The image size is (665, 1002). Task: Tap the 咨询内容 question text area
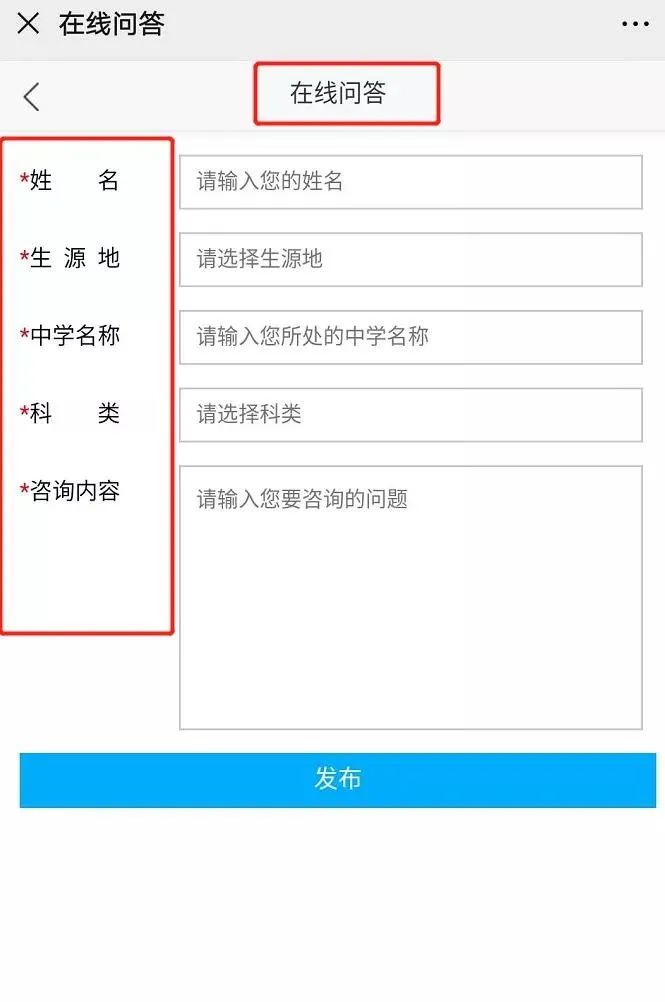tap(410, 597)
